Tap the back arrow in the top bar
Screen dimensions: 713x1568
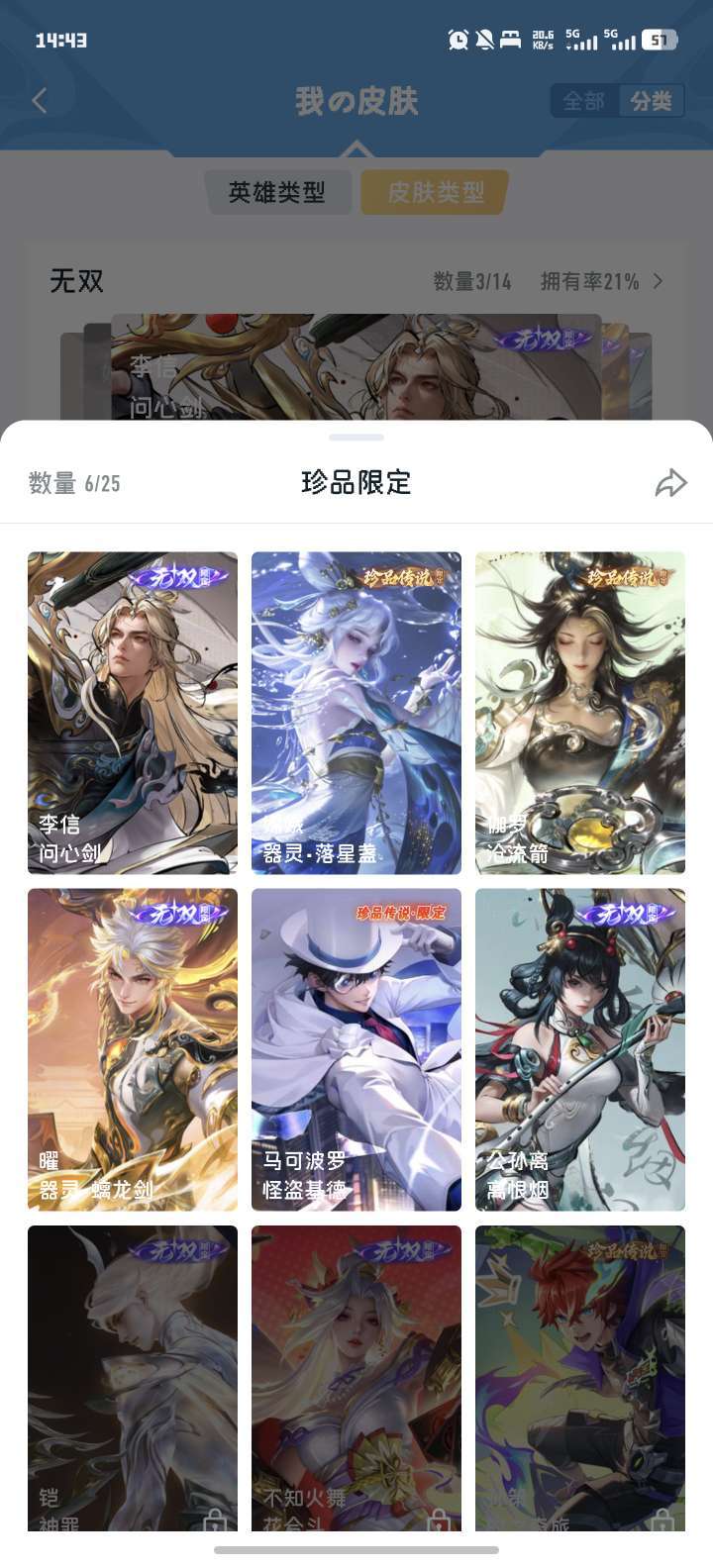click(x=40, y=102)
